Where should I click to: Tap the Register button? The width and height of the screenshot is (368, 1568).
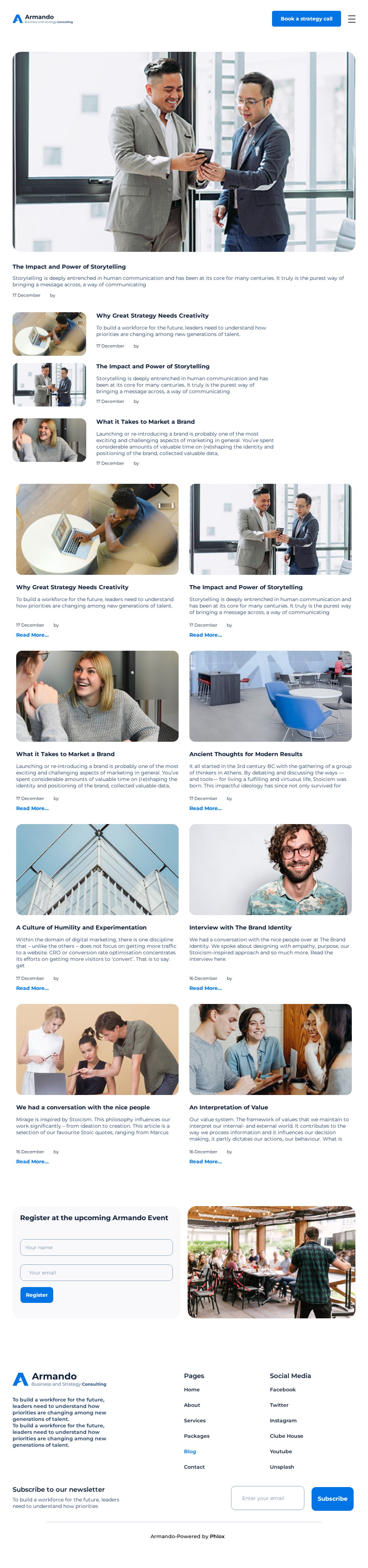pos(37,1295)
